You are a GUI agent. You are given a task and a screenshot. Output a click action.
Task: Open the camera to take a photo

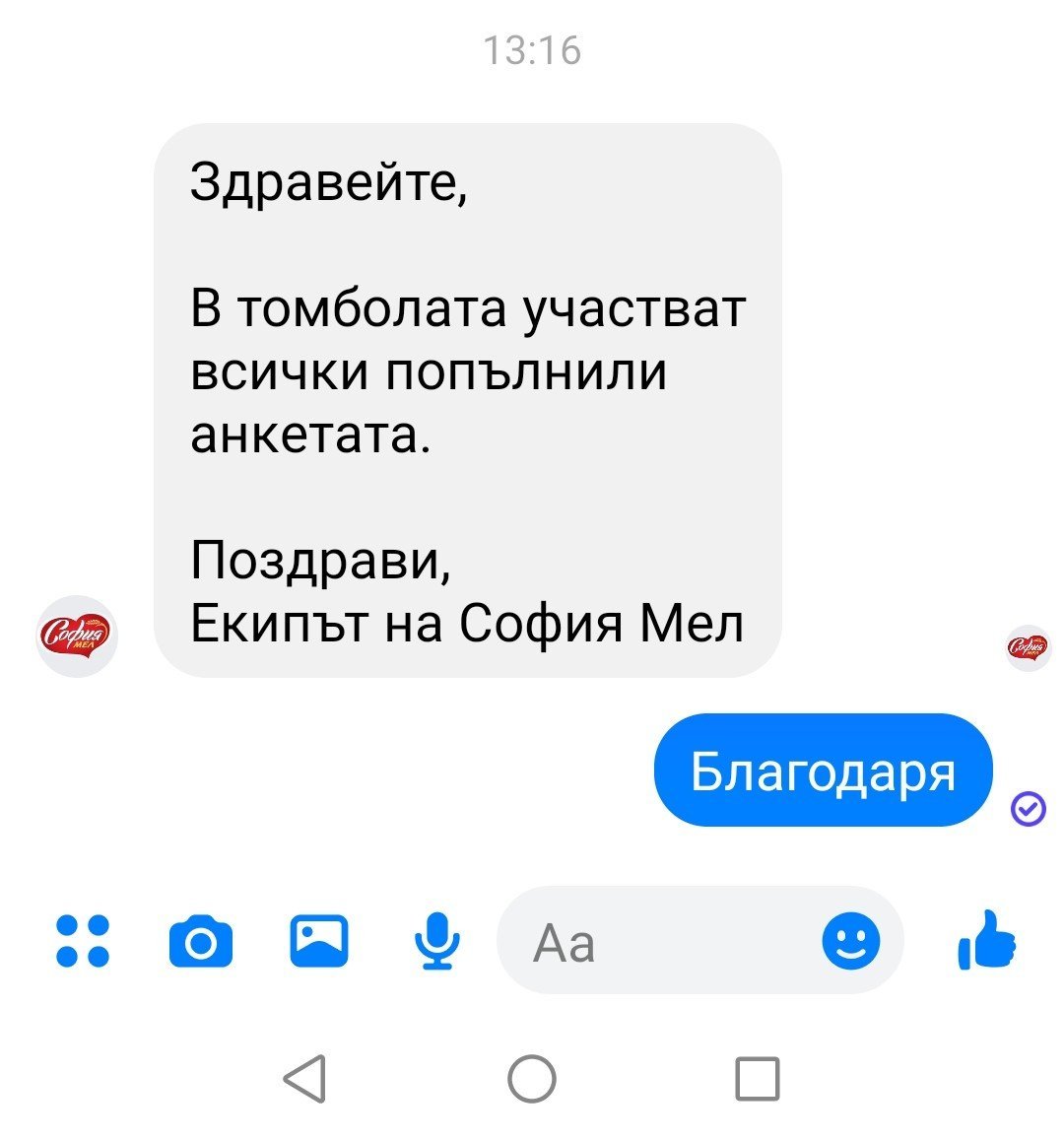pyautogui.click(x=201, y=942)
